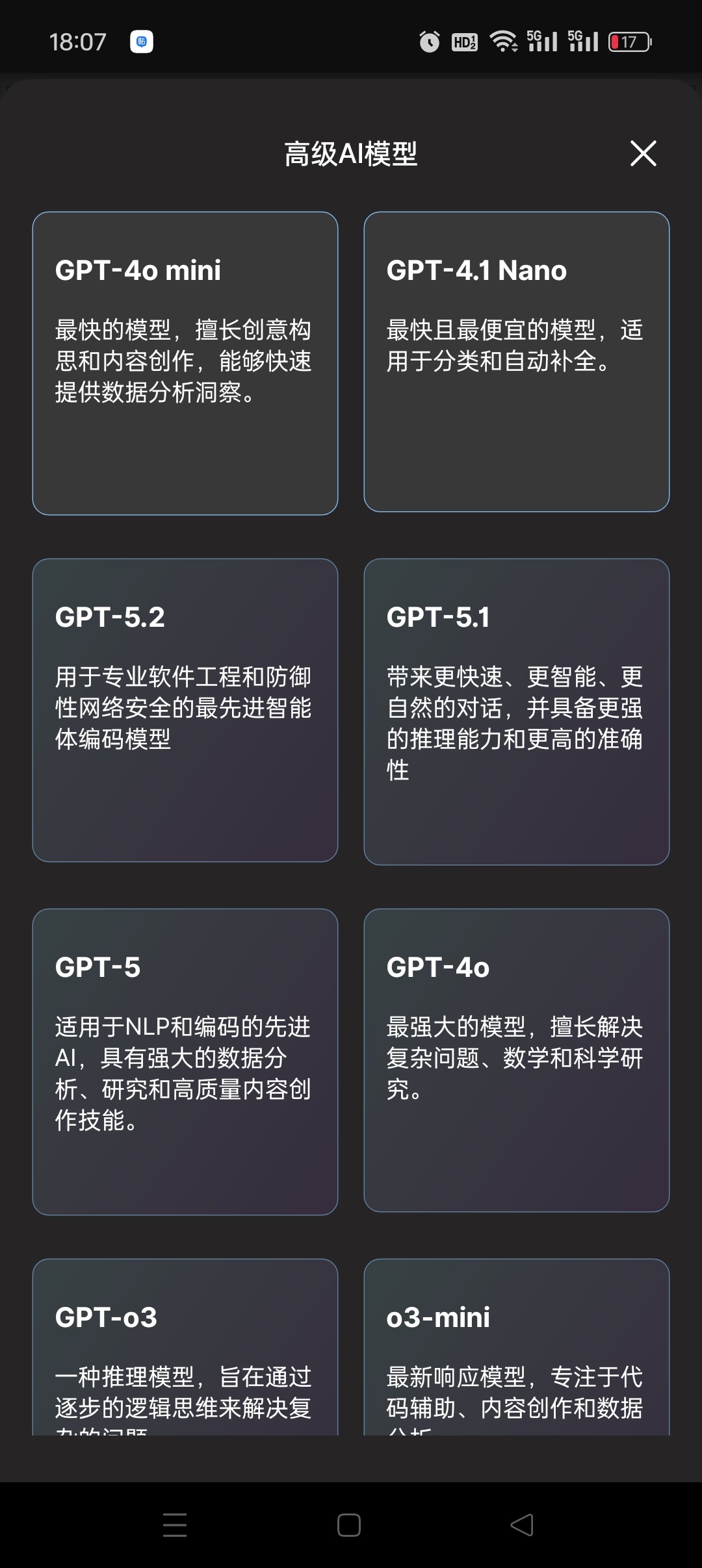Tap the HD voice status icon
Image resolution: width=702 pixels, height=1568 pixels.
[x=464, y=42]
